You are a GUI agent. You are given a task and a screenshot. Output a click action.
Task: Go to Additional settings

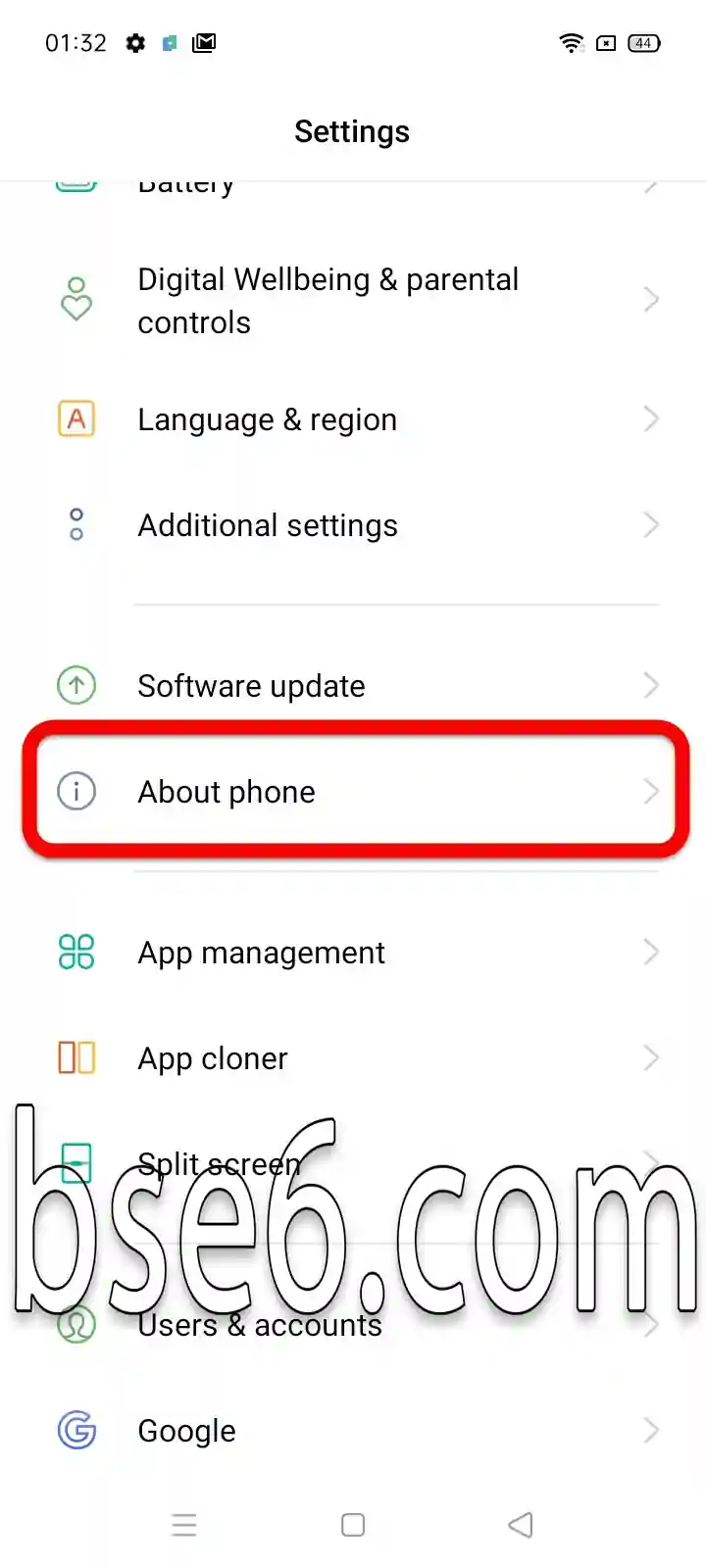[x=353, y=525]
